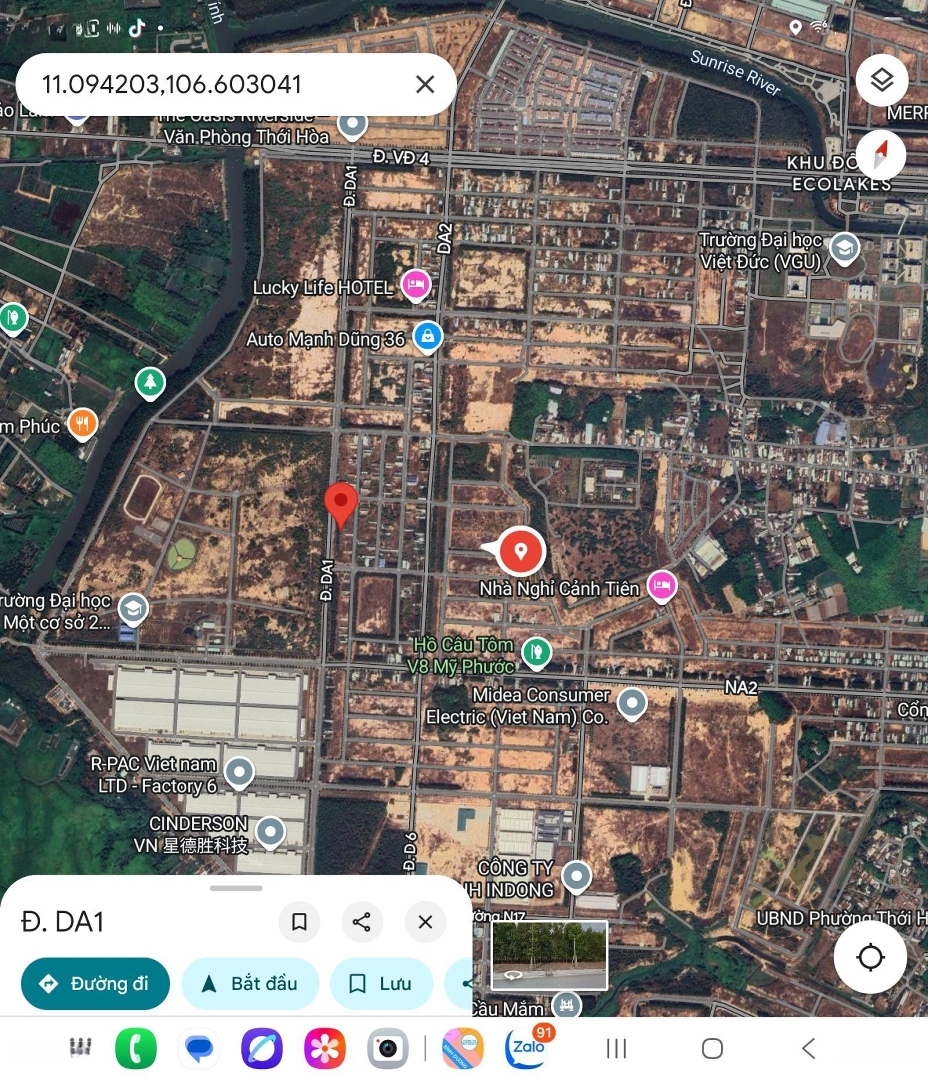Center map on my current location
The image size is (928, 1080).
tap(870, 957)
